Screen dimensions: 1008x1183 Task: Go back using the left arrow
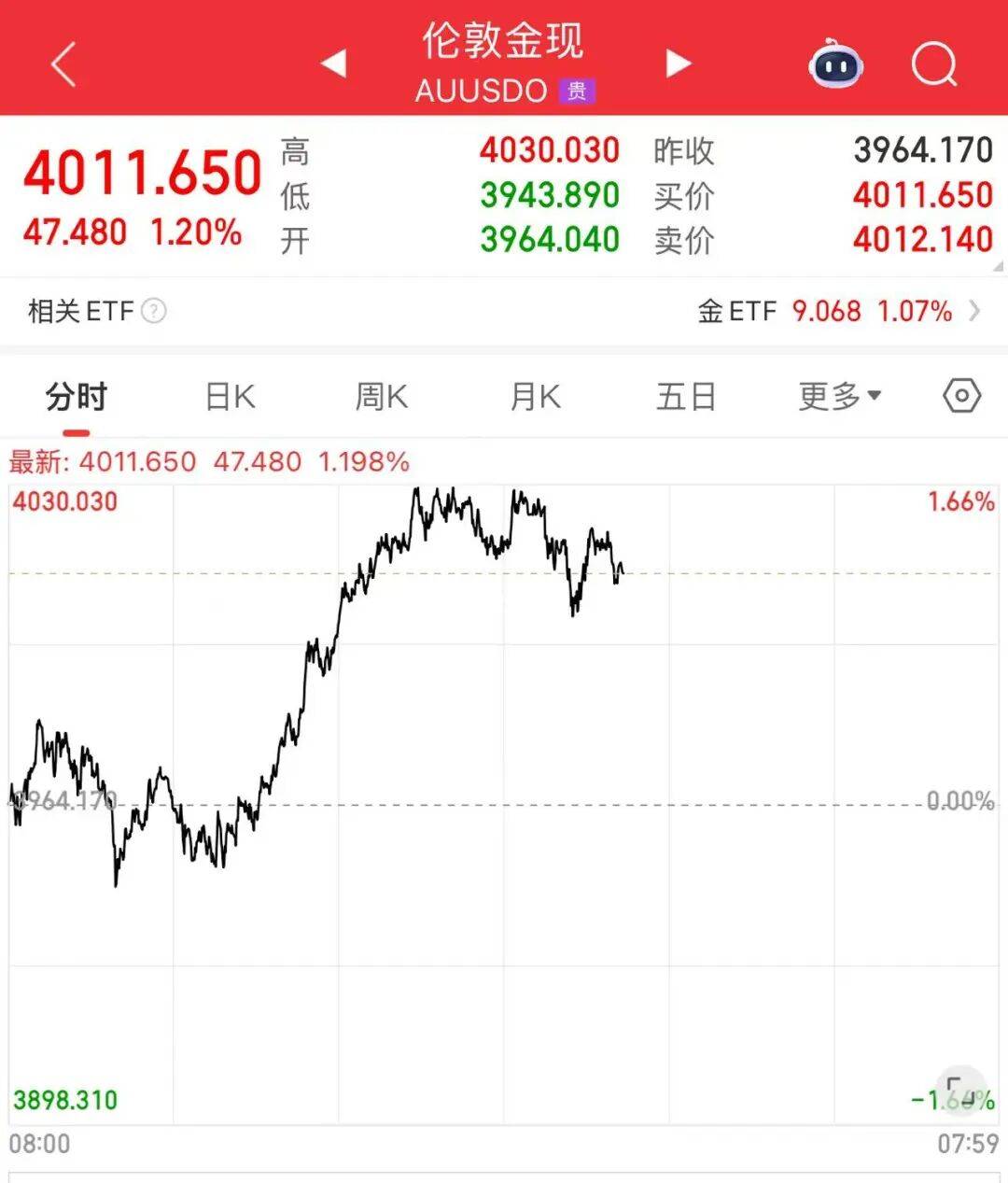click(63, 65)
